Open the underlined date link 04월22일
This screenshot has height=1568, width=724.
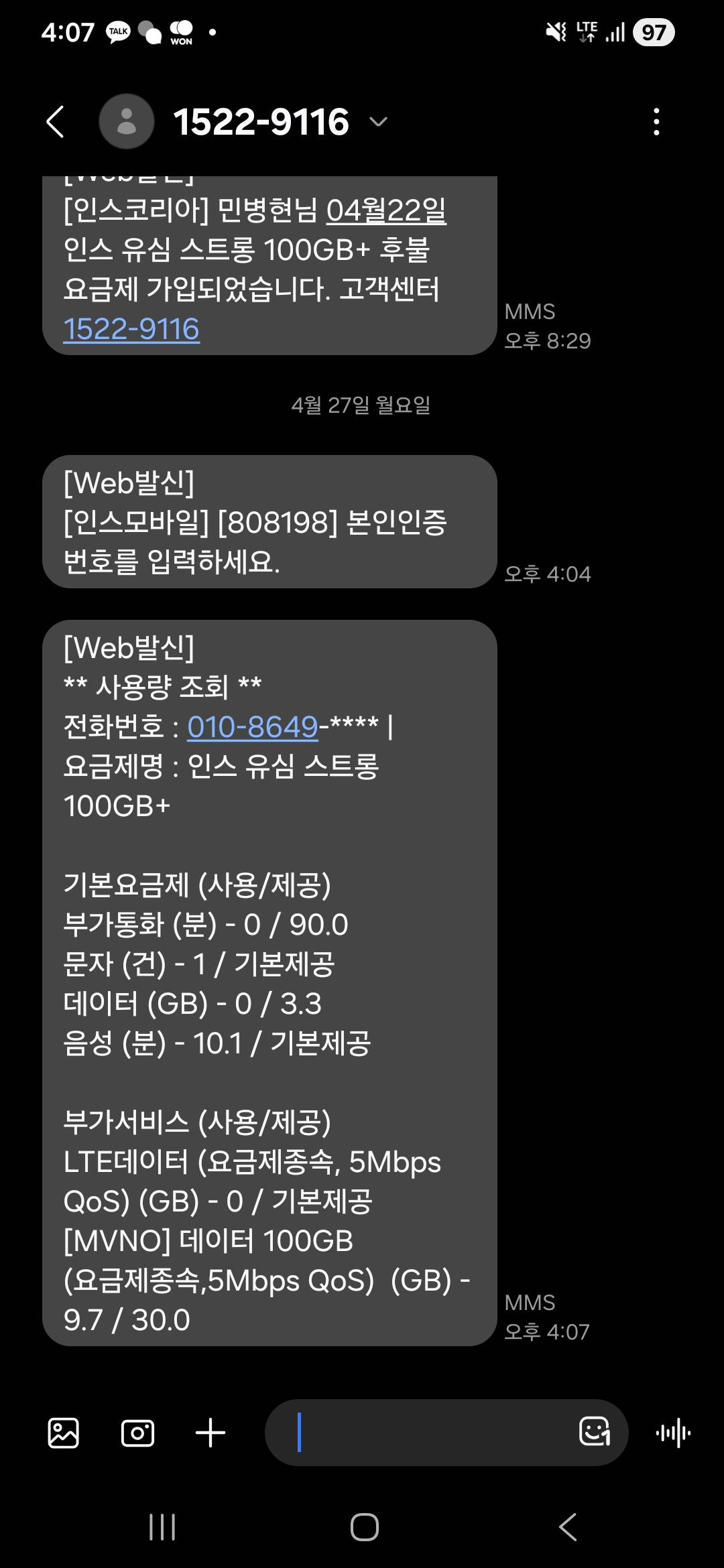click(386, 210)
